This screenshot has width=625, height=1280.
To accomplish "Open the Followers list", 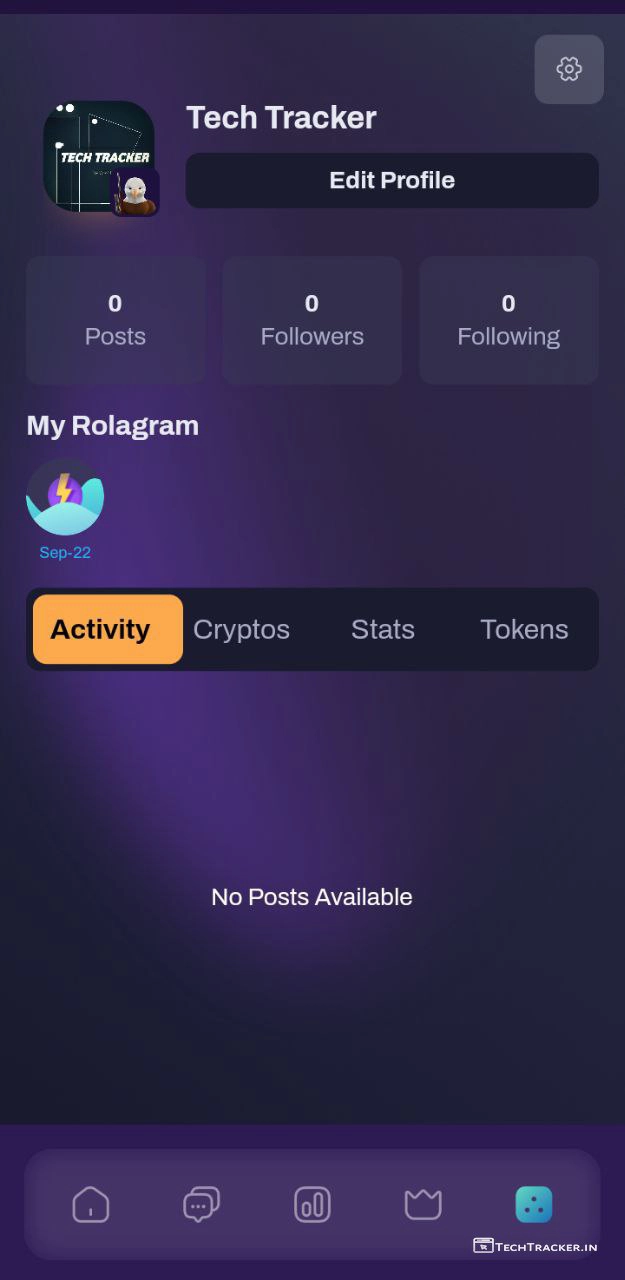I will [312, 320].
